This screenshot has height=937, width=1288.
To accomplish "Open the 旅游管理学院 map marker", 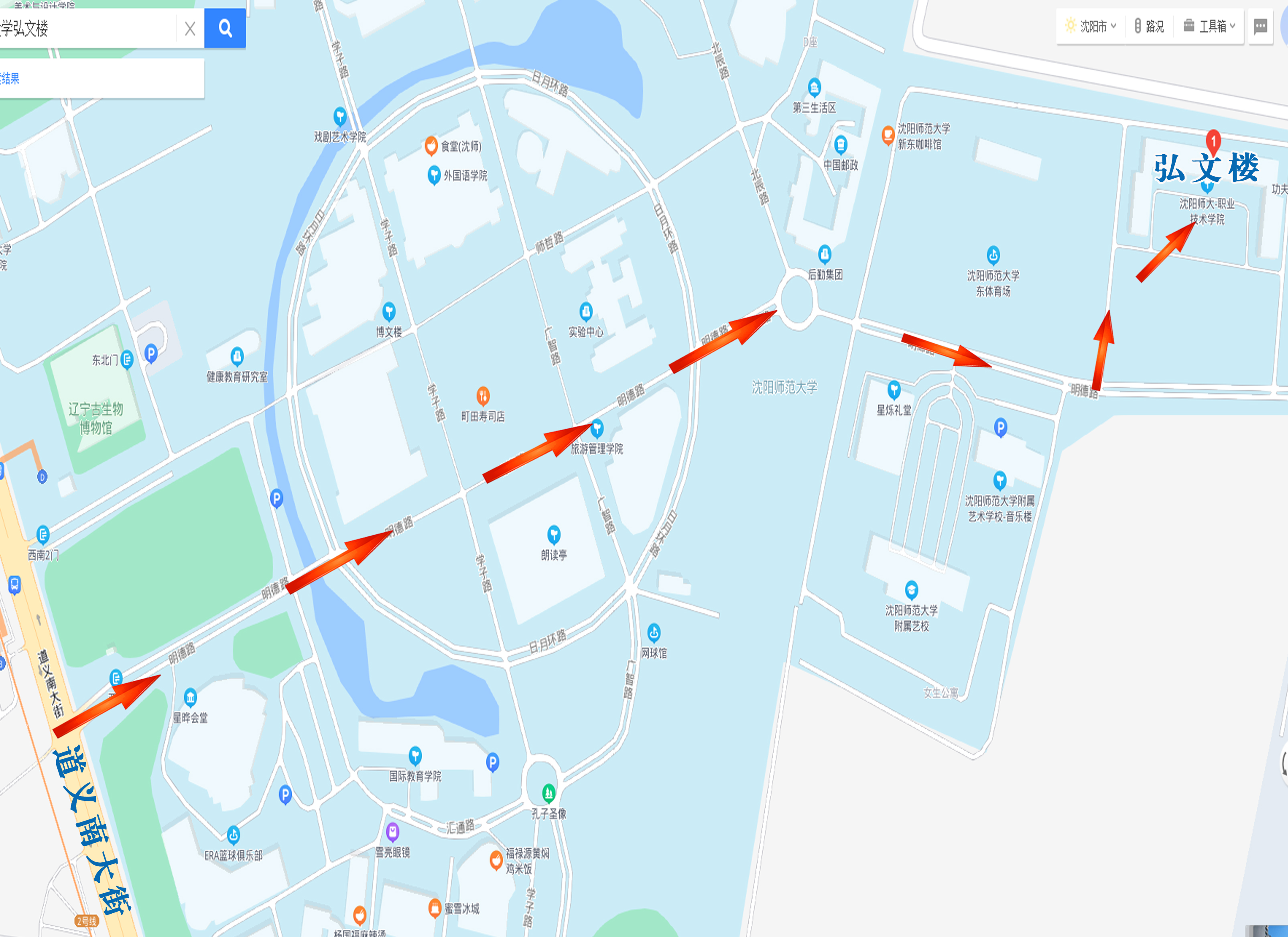I will pos(597,428).
